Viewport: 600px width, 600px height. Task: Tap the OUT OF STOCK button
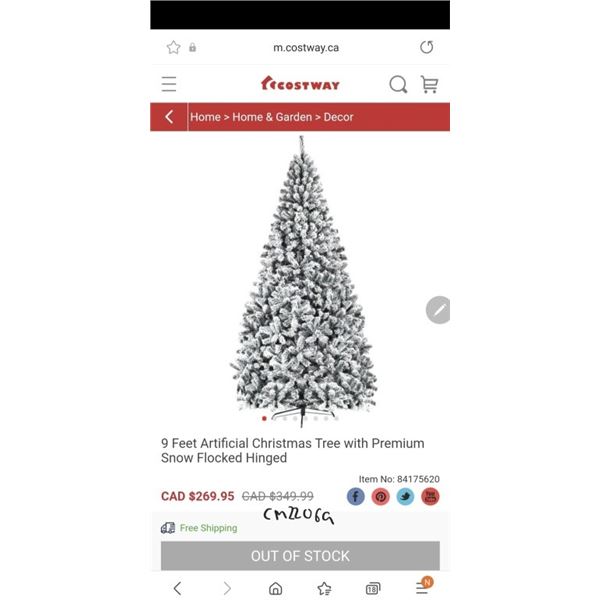coord(300,556)
